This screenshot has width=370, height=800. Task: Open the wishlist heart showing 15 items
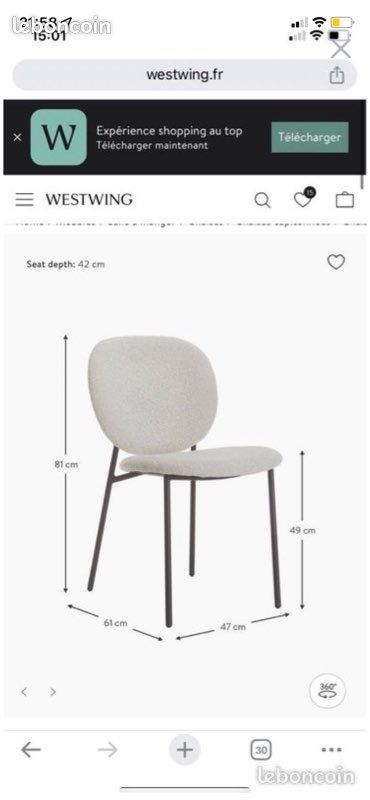coord(304,198)
